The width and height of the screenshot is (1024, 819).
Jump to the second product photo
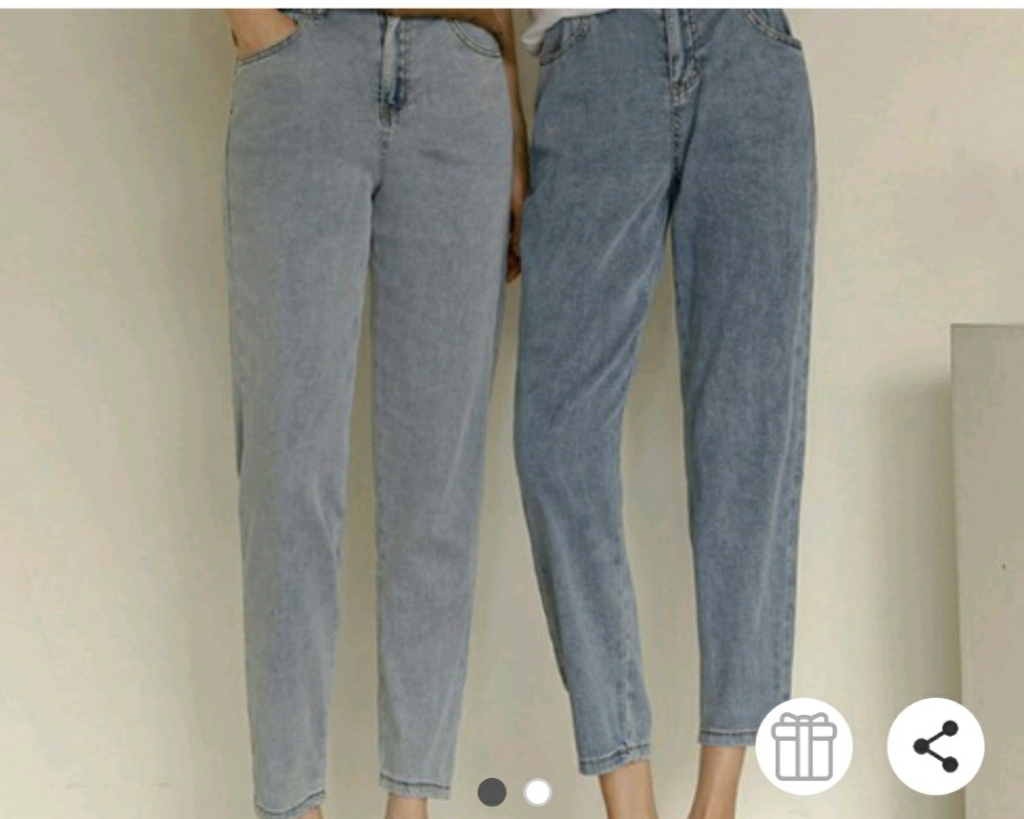coord(537,792)
